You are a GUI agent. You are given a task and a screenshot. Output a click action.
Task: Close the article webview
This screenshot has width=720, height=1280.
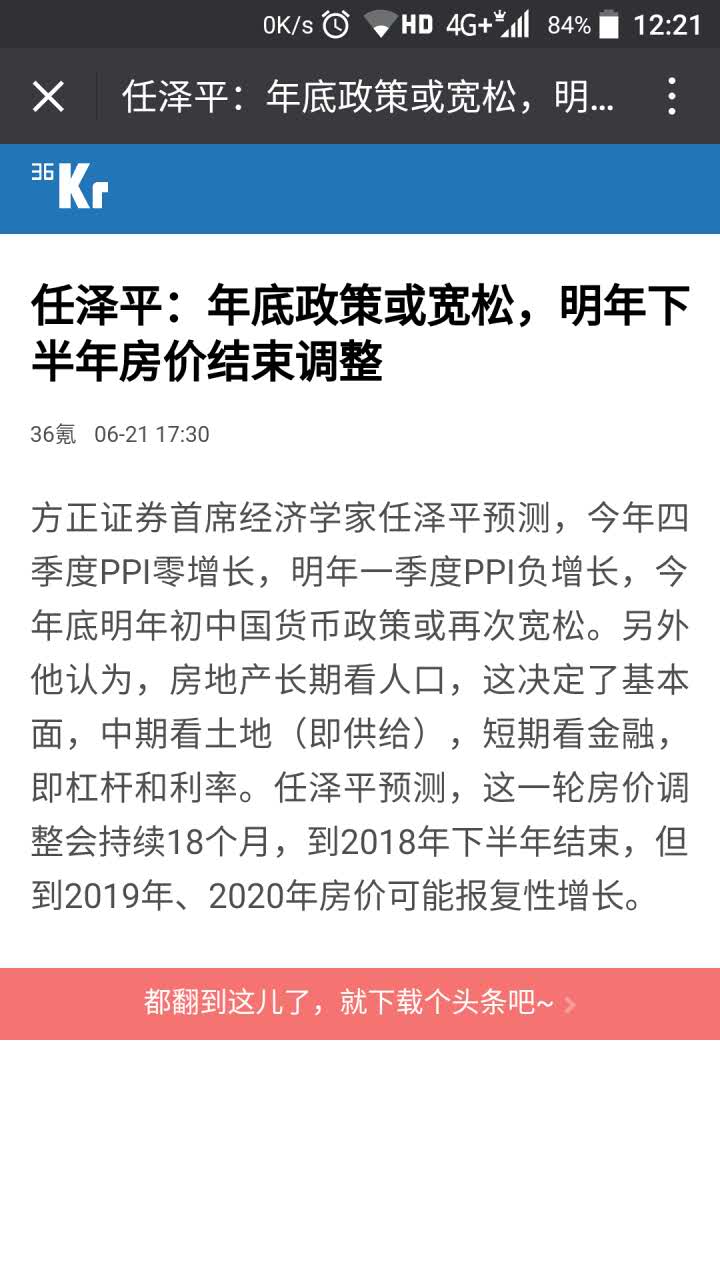tap(48, 97)
